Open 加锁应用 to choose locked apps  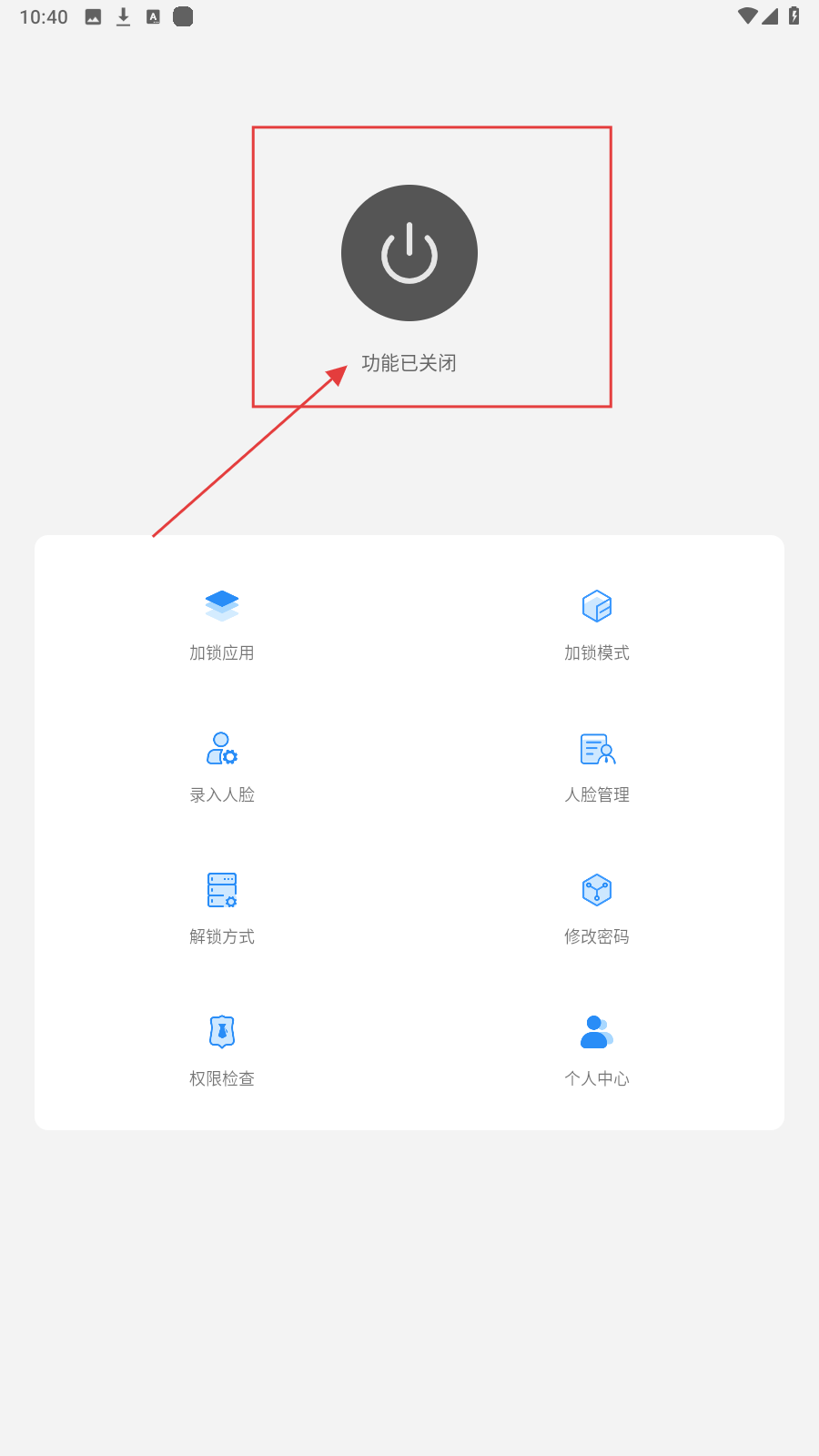[222, 624]
